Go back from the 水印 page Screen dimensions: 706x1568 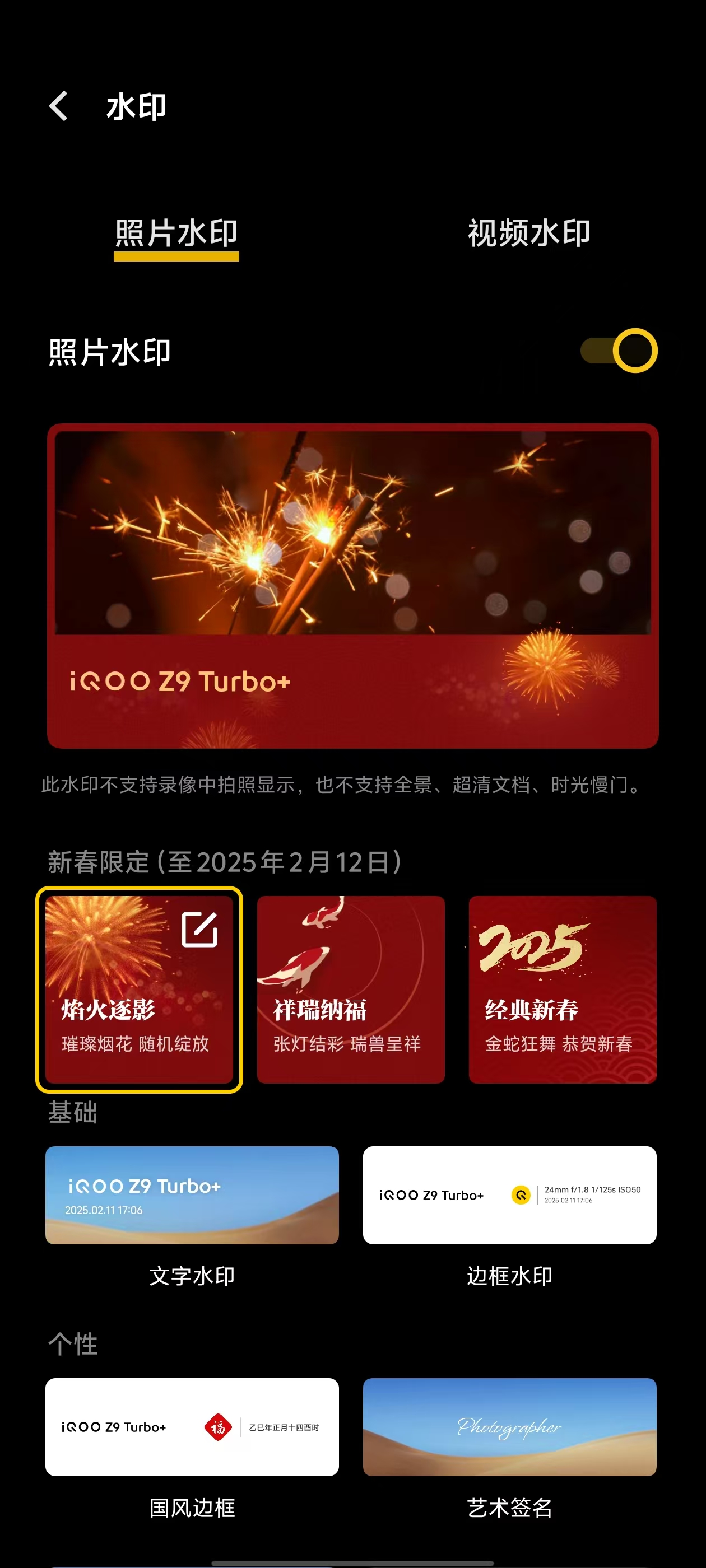[58, 106]
